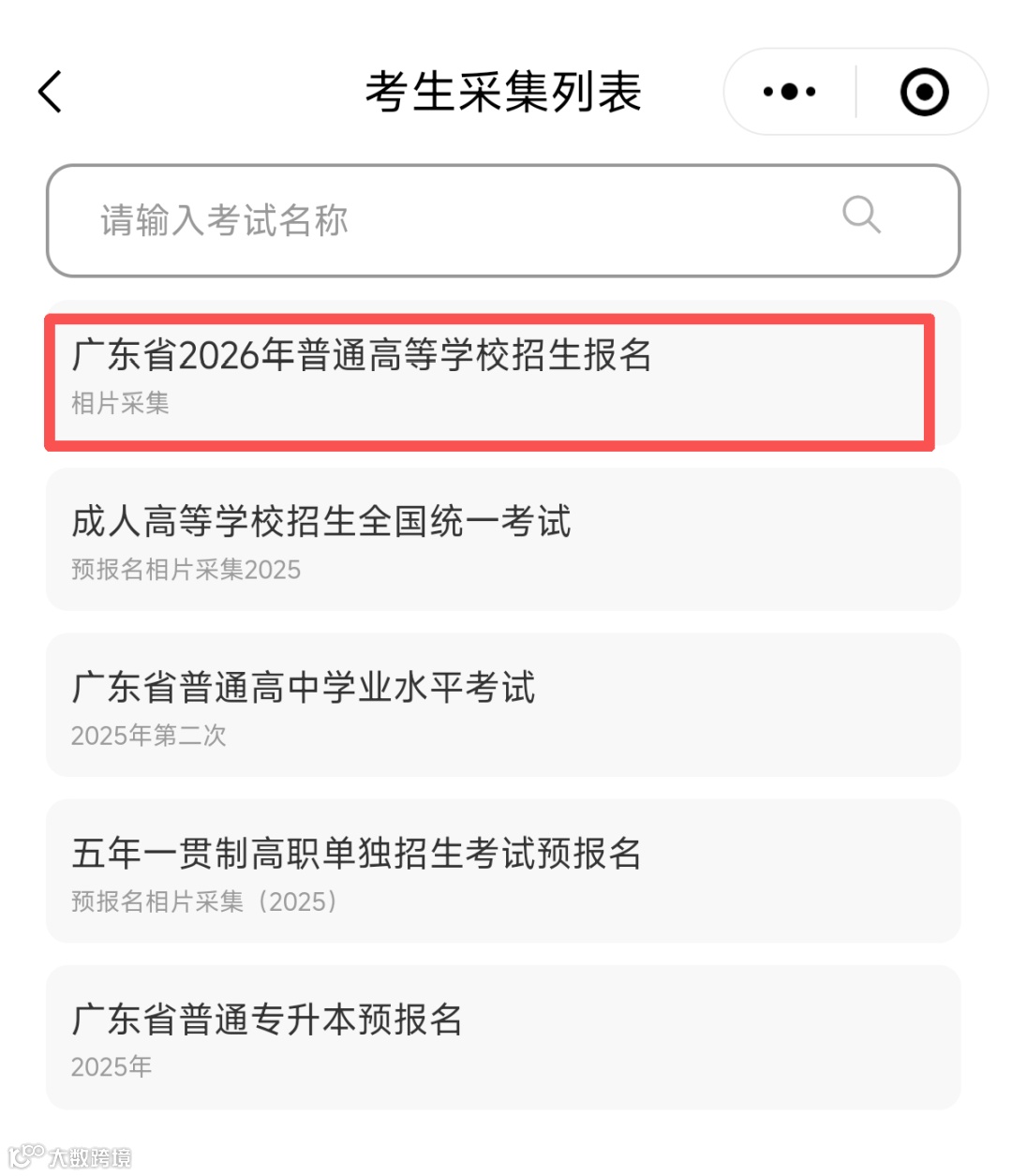Tap 预报名相片采集2025 subtitle under adult exam

coord(186,570)
